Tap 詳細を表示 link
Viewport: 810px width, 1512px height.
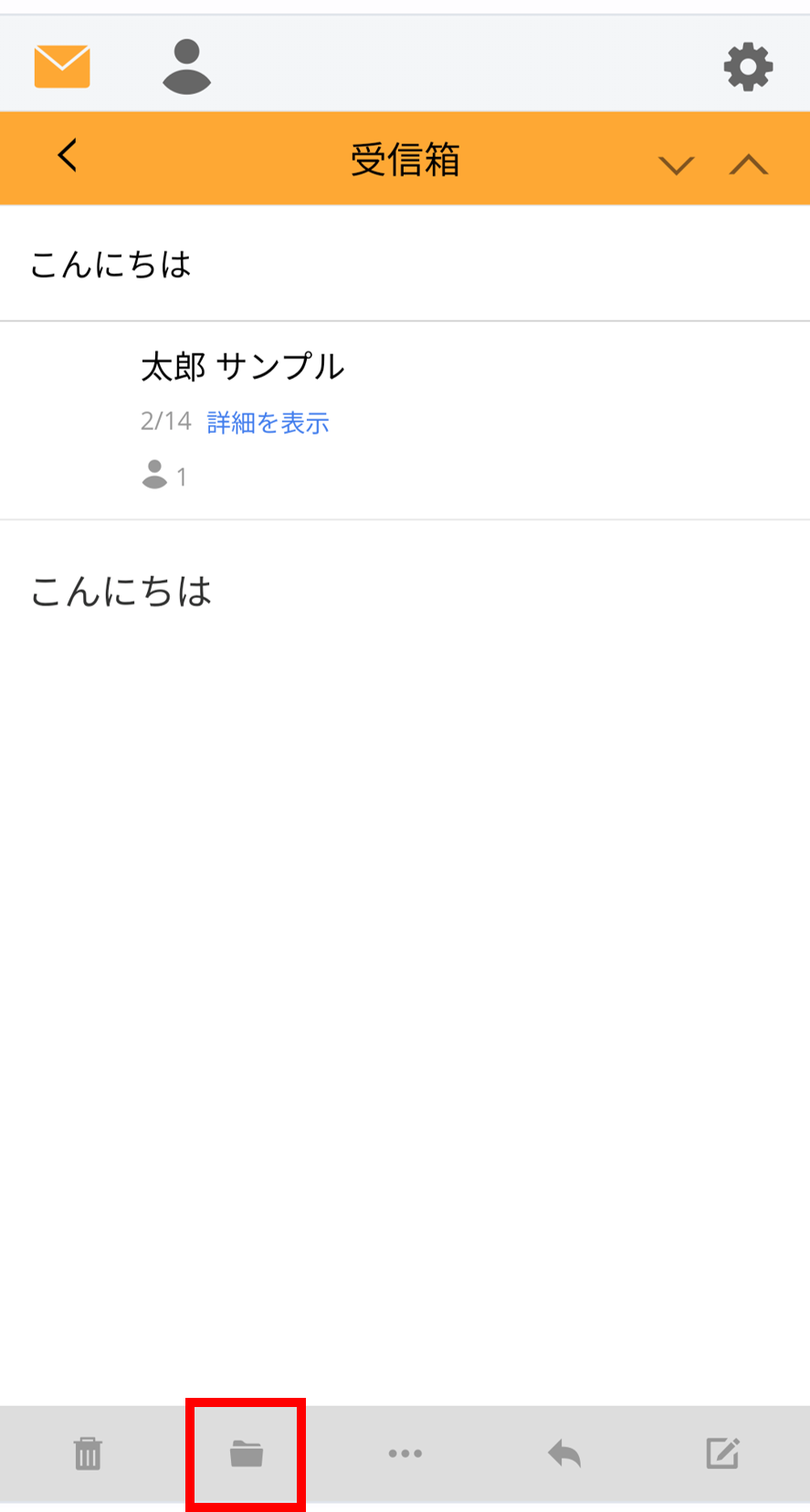[x=268, y=423]
